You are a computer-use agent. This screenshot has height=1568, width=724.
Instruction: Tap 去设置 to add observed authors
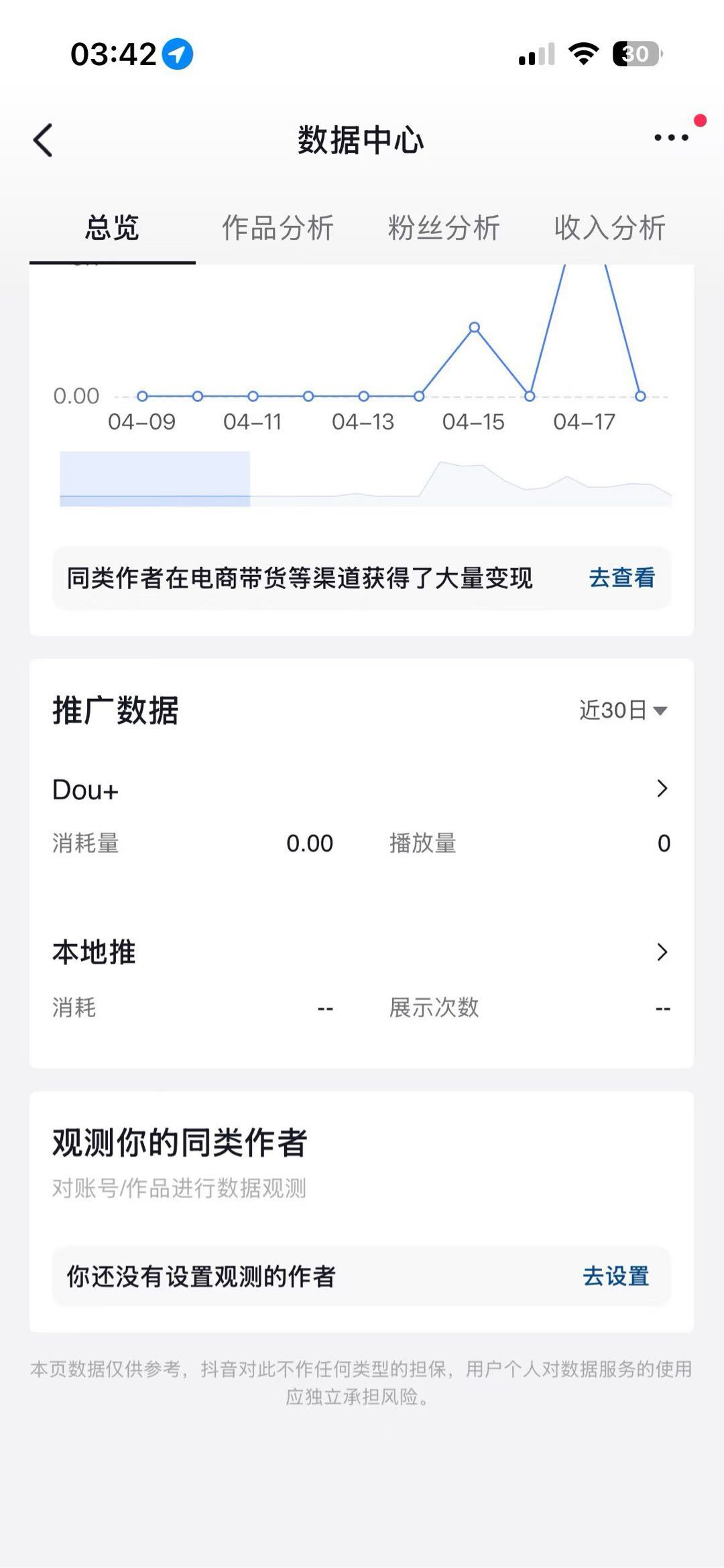[616, 1277]
